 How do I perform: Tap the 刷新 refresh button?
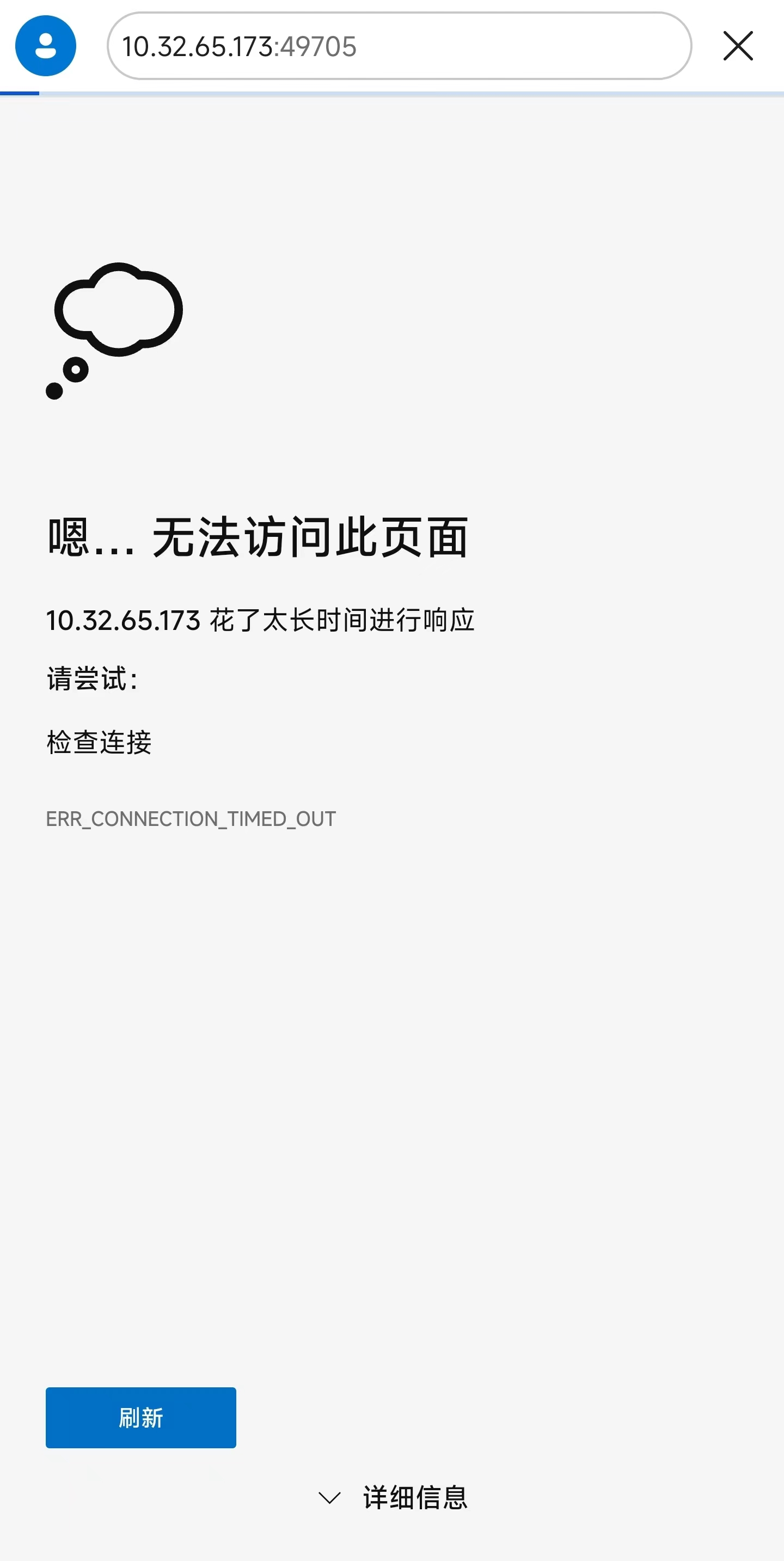point(140,1417)
